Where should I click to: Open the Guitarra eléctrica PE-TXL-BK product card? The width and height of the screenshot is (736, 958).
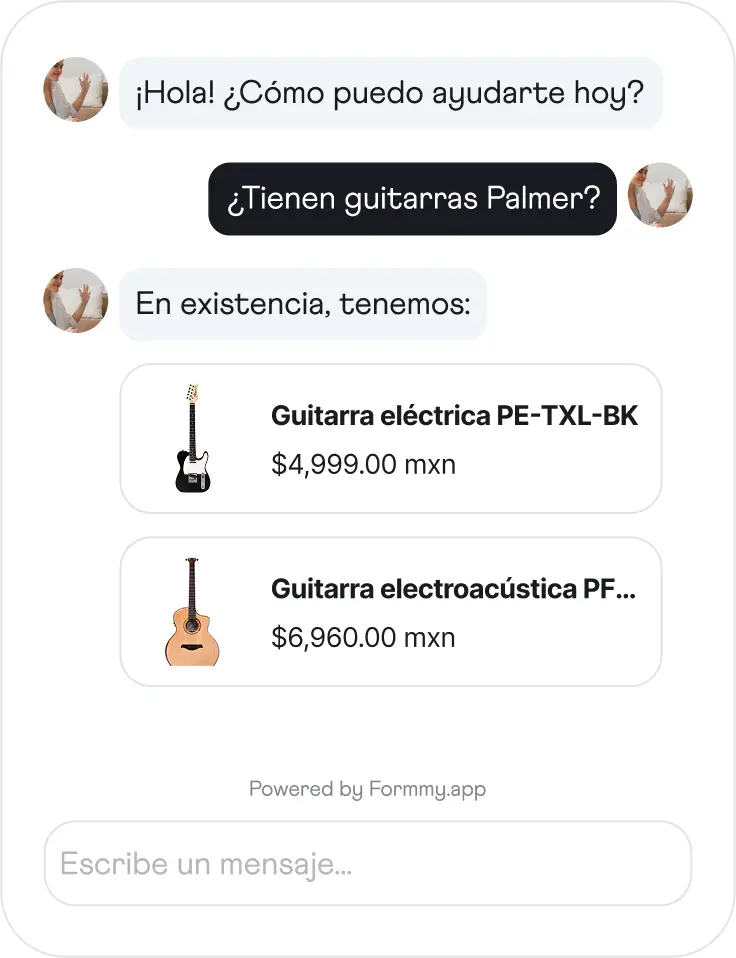coord(390,439)
